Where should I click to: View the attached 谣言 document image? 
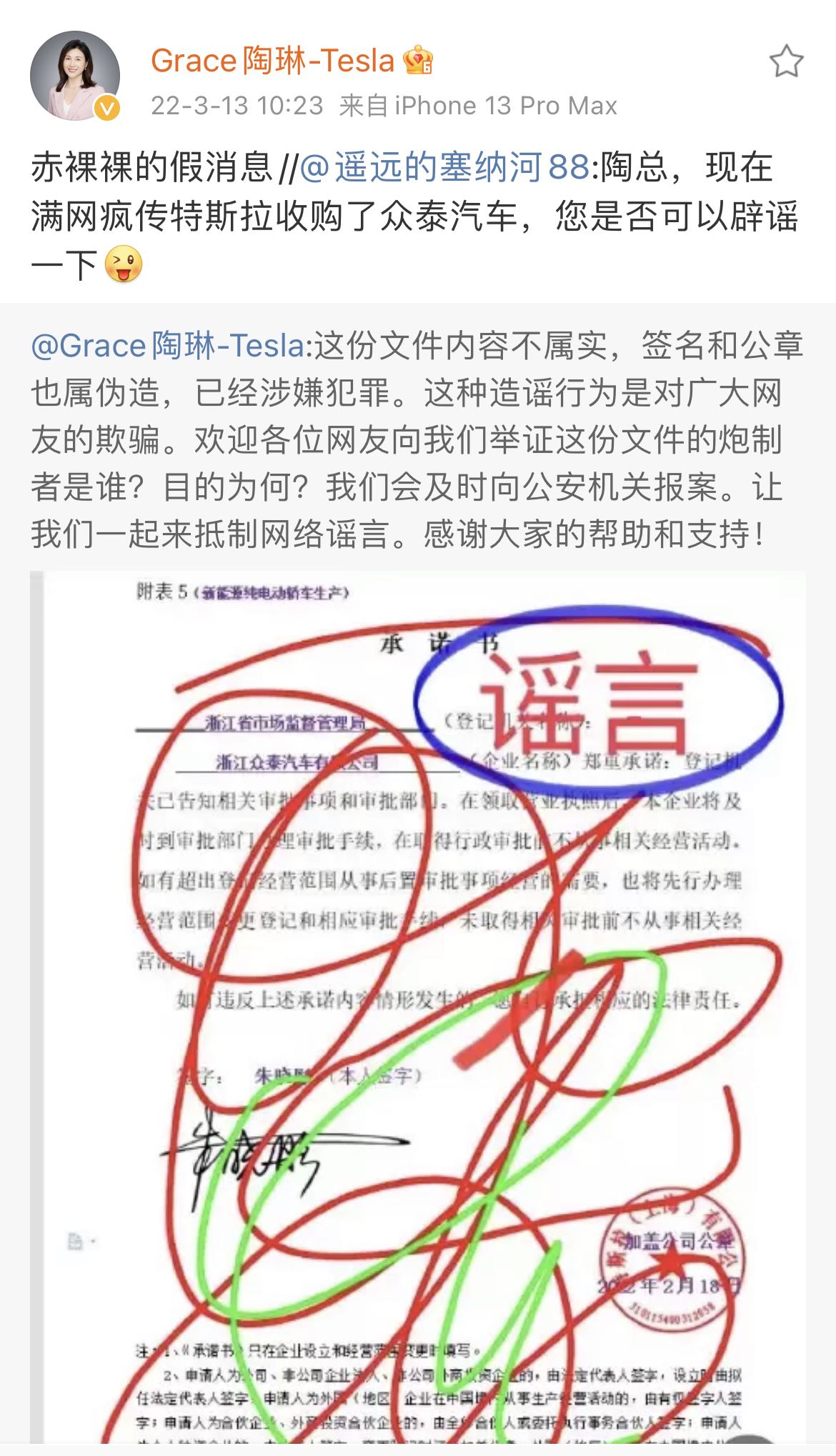point(418,1007)
